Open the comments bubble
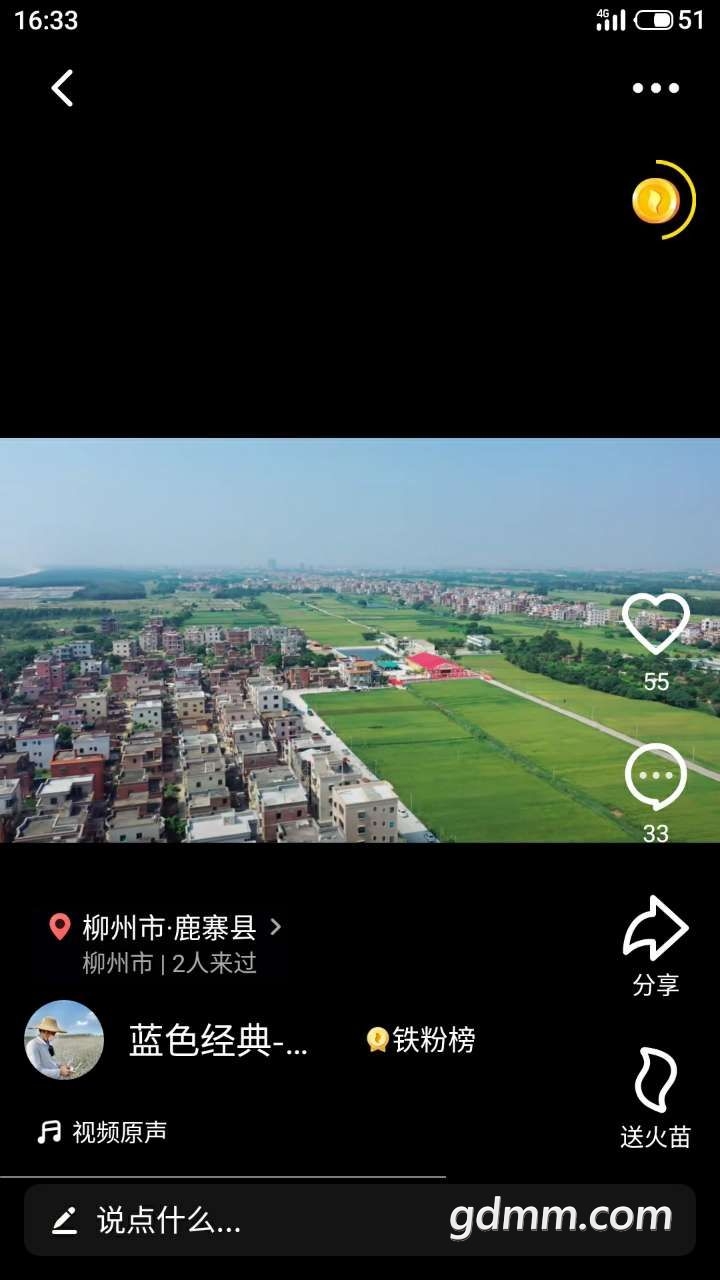This screenshot has height=1280, width=720. coord(656,778)
